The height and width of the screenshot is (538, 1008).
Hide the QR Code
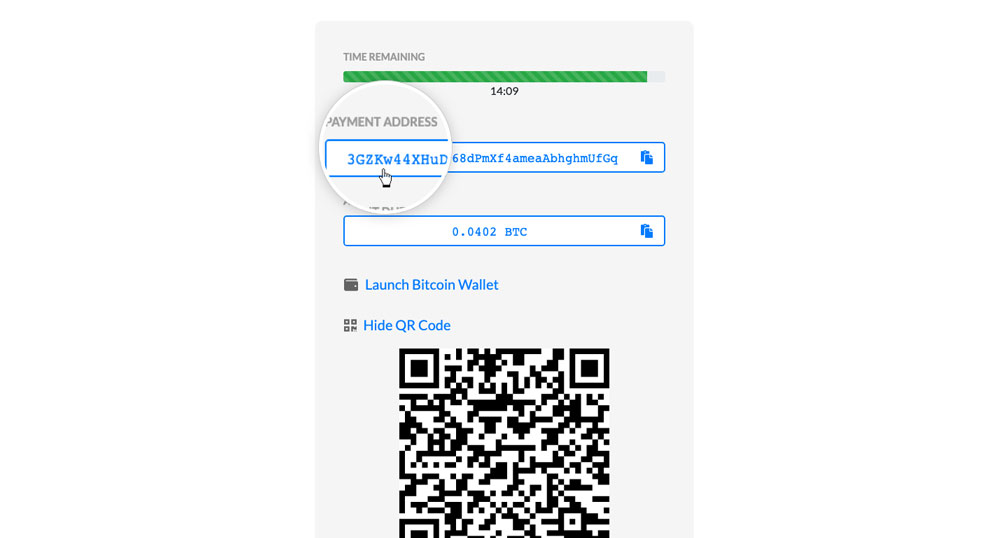[x=406, y=325]
